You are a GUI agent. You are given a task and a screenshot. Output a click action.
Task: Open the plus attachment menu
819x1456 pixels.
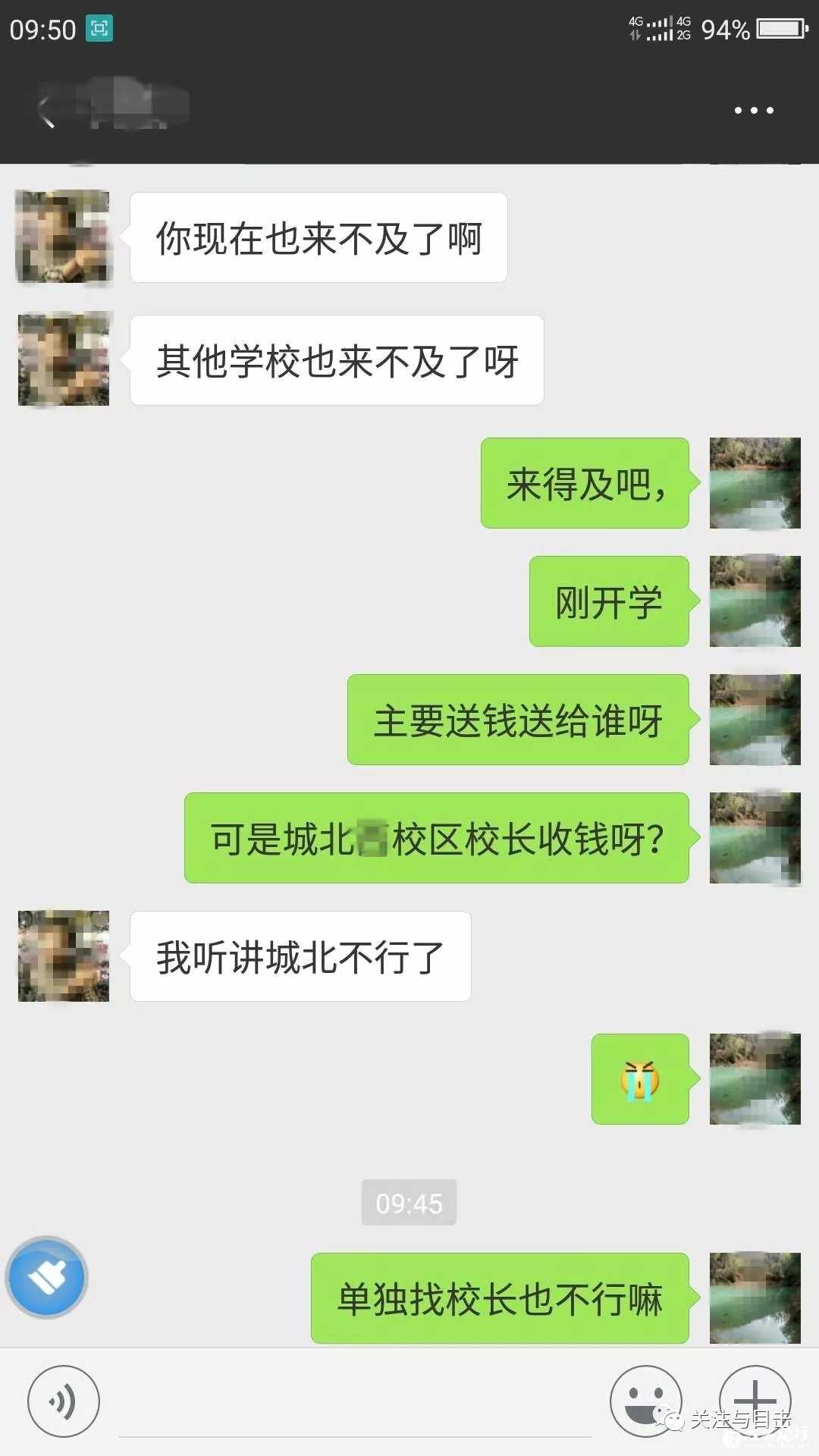(x=755, y=1400)
